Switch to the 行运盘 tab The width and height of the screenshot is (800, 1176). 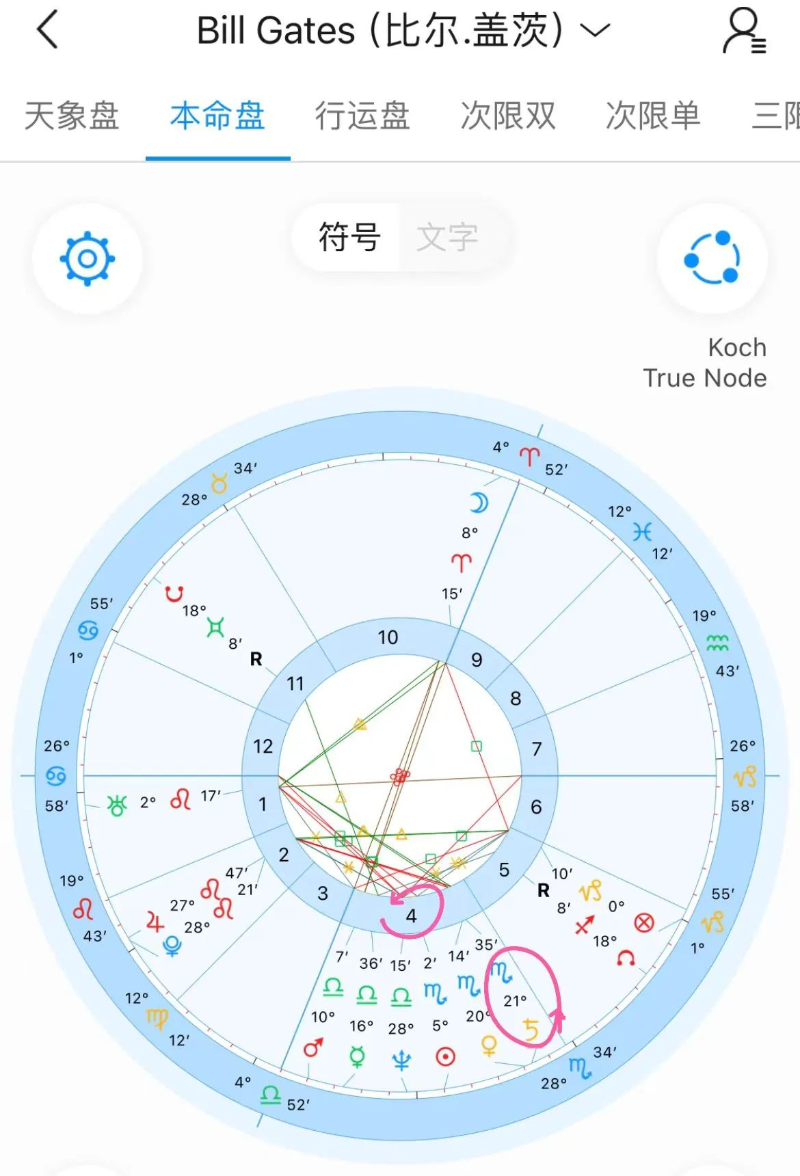pyautogui.click(x=362, y=116)
